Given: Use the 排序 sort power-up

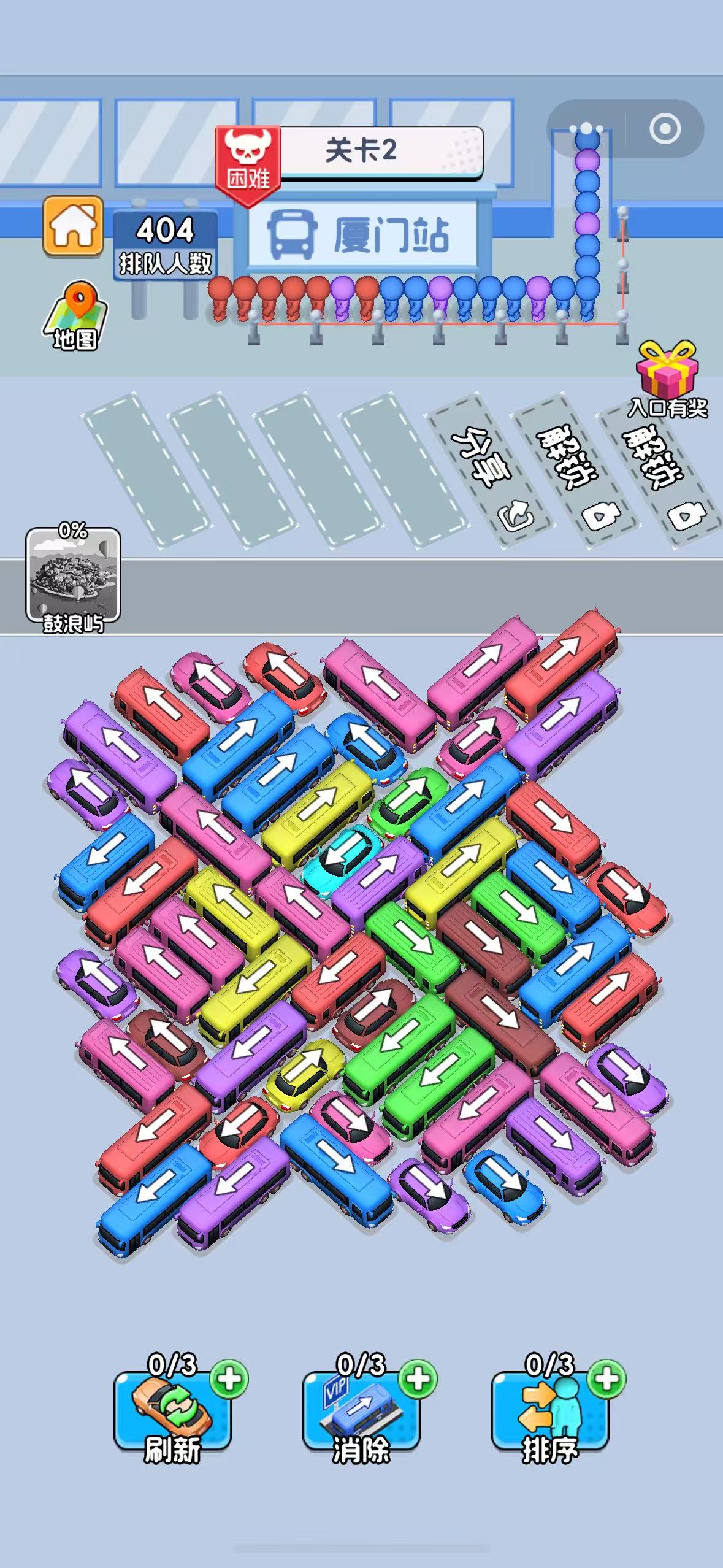Looking at the screenshot, I should (549, 1418).
